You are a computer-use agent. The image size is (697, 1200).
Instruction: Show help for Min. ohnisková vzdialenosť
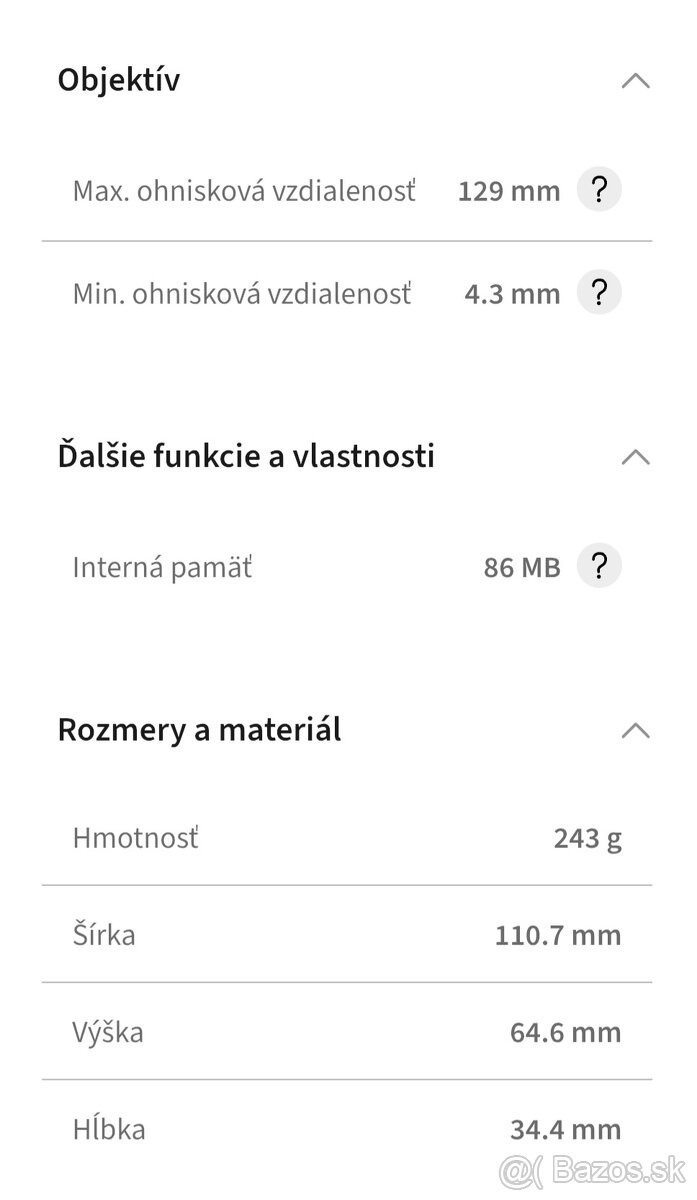click(x=599, y=293)
